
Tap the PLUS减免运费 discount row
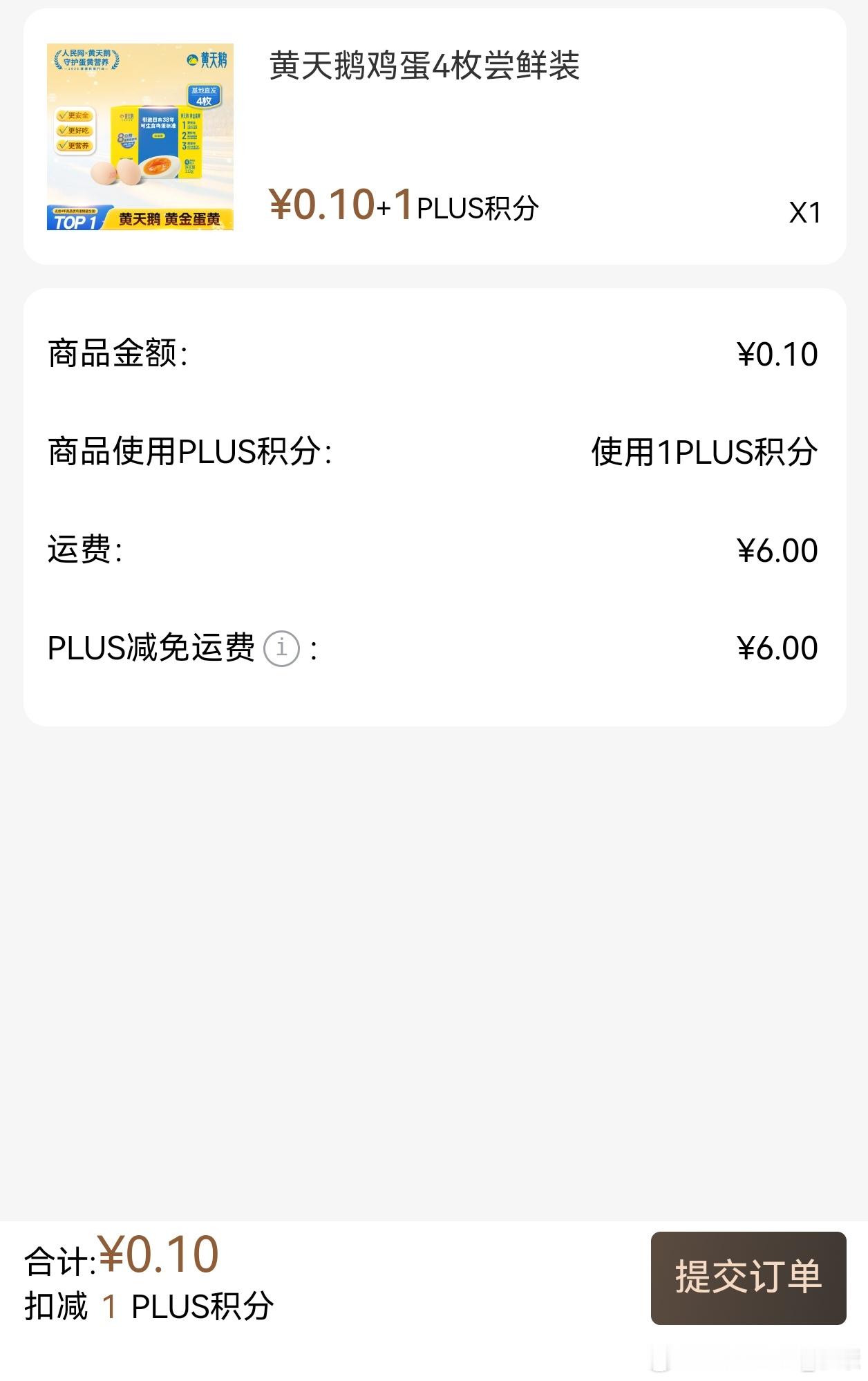152,648
